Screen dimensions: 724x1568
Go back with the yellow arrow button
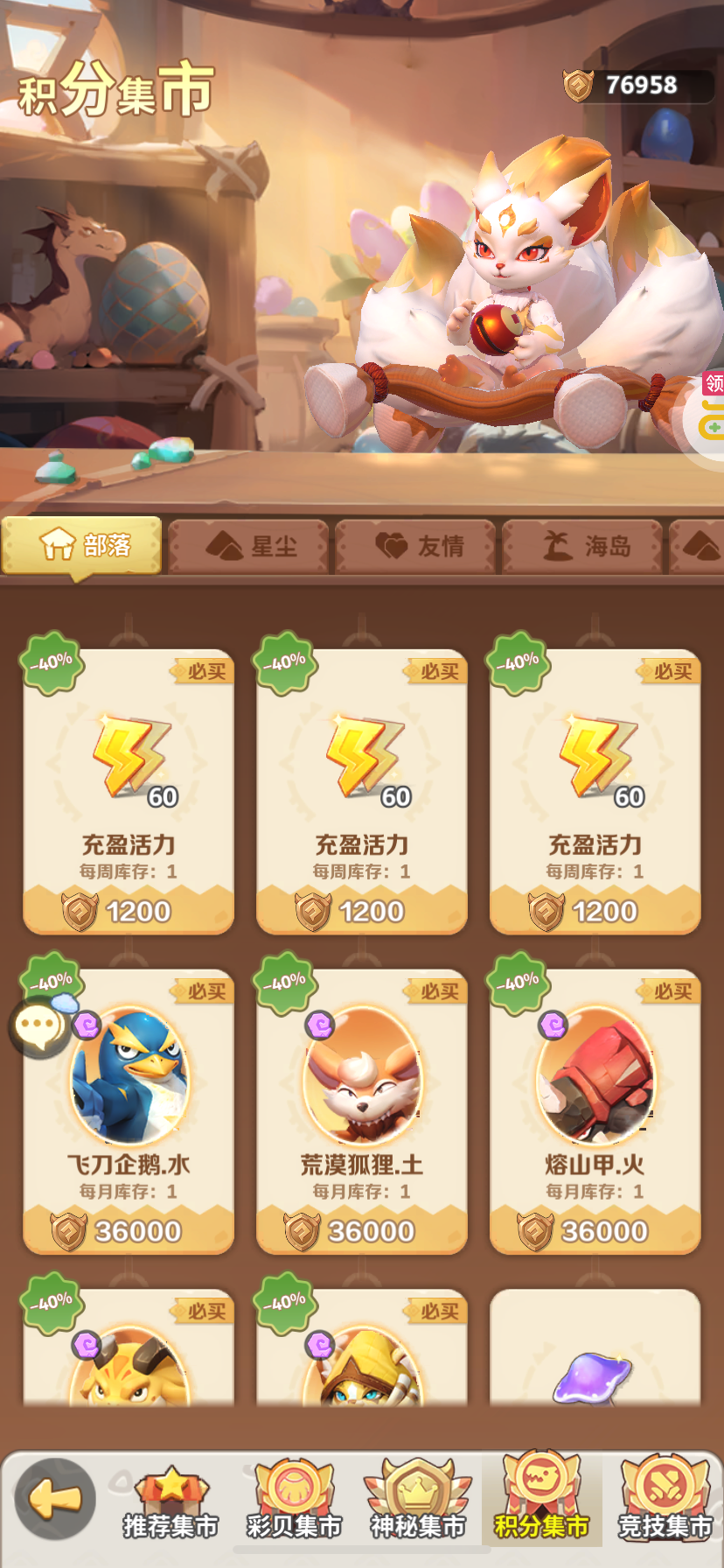click(55, 1499)
